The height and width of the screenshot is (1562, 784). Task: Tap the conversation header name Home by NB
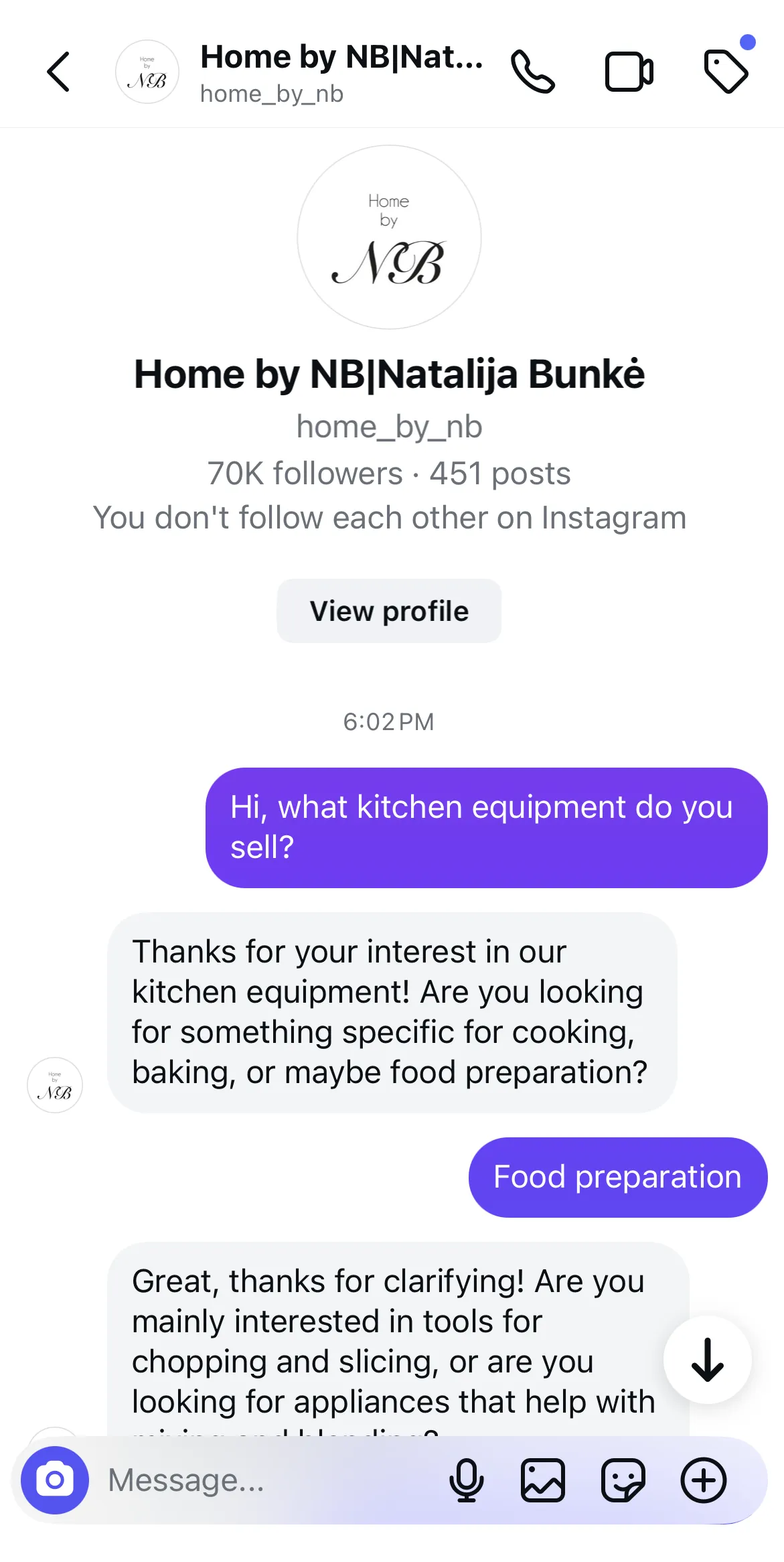coord(343,56)
